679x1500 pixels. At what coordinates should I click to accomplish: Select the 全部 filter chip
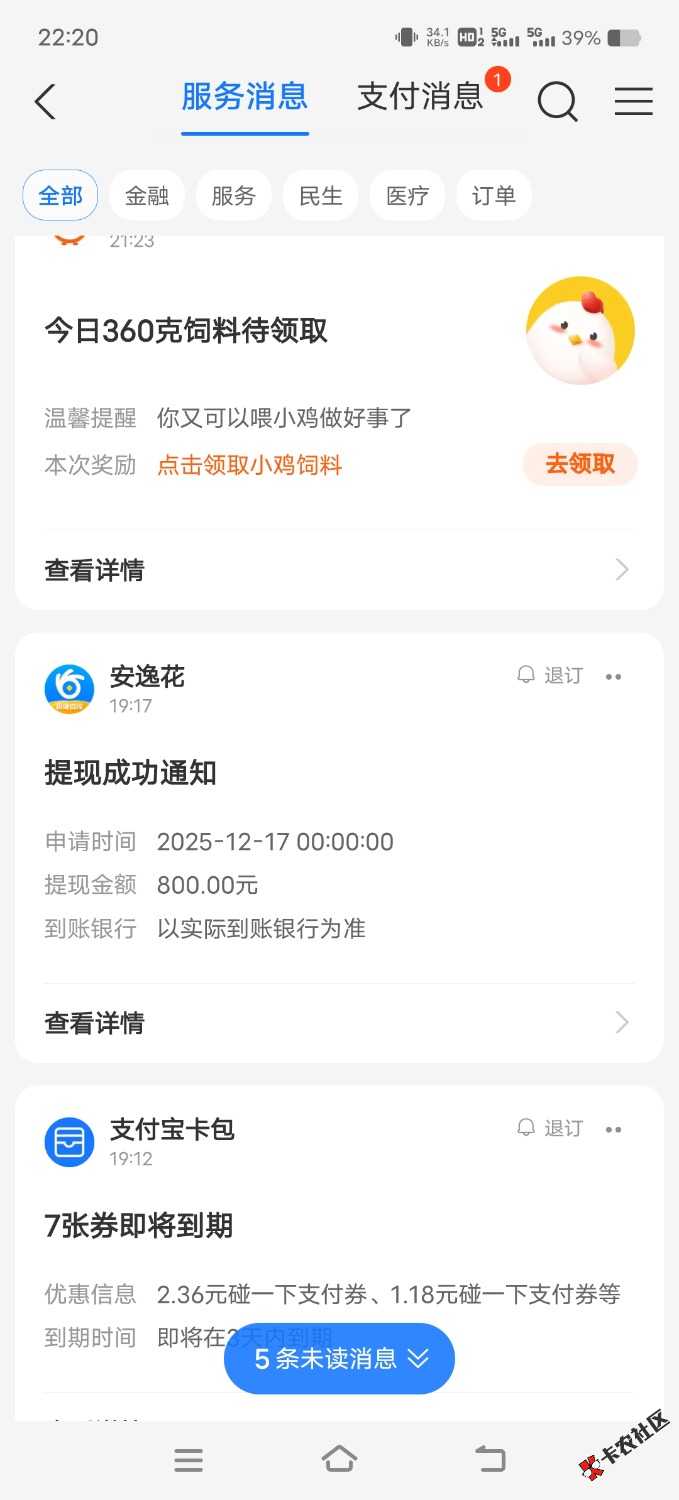coord(60,196)
